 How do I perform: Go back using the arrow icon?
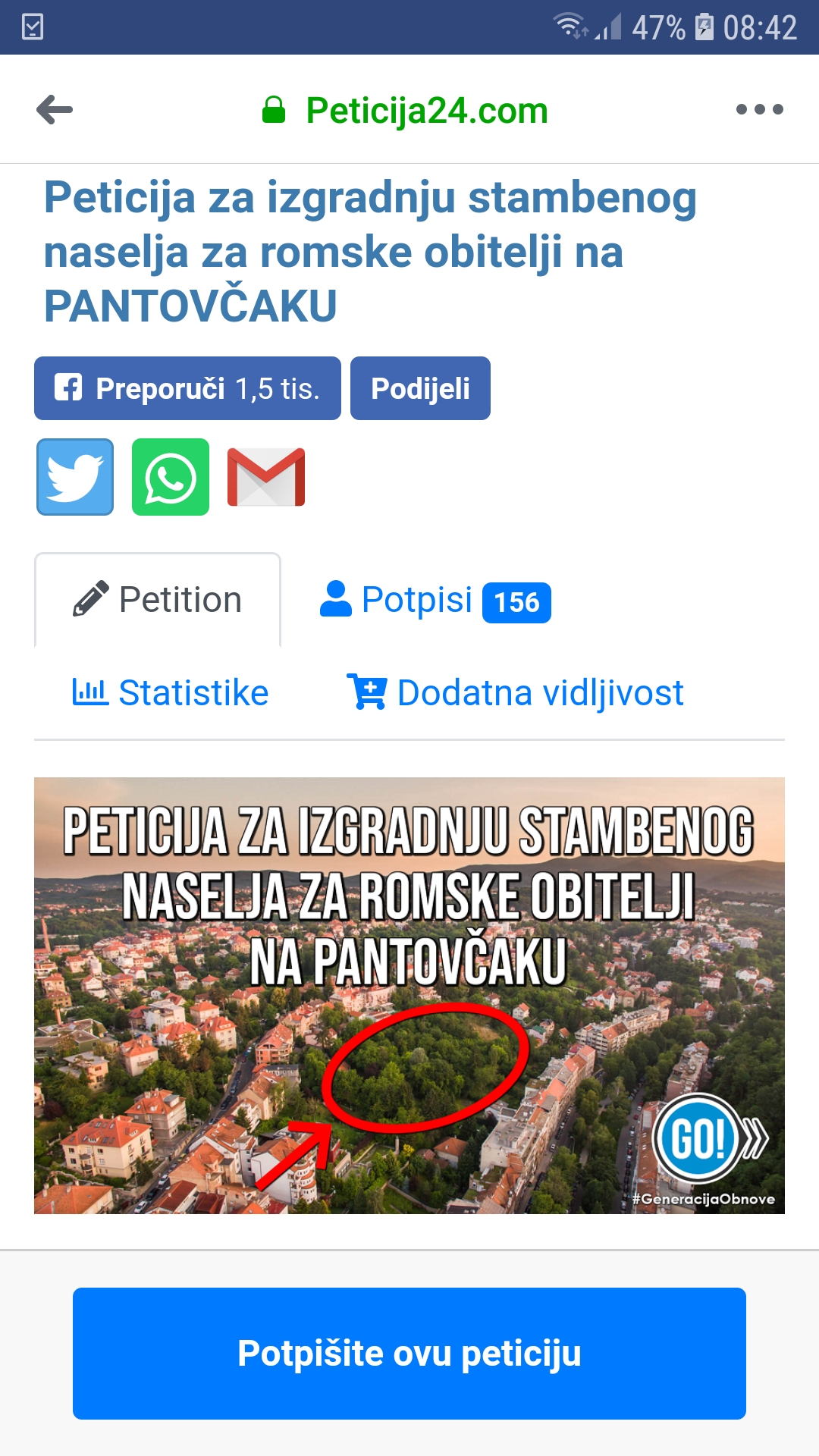(x=55, y=110)
